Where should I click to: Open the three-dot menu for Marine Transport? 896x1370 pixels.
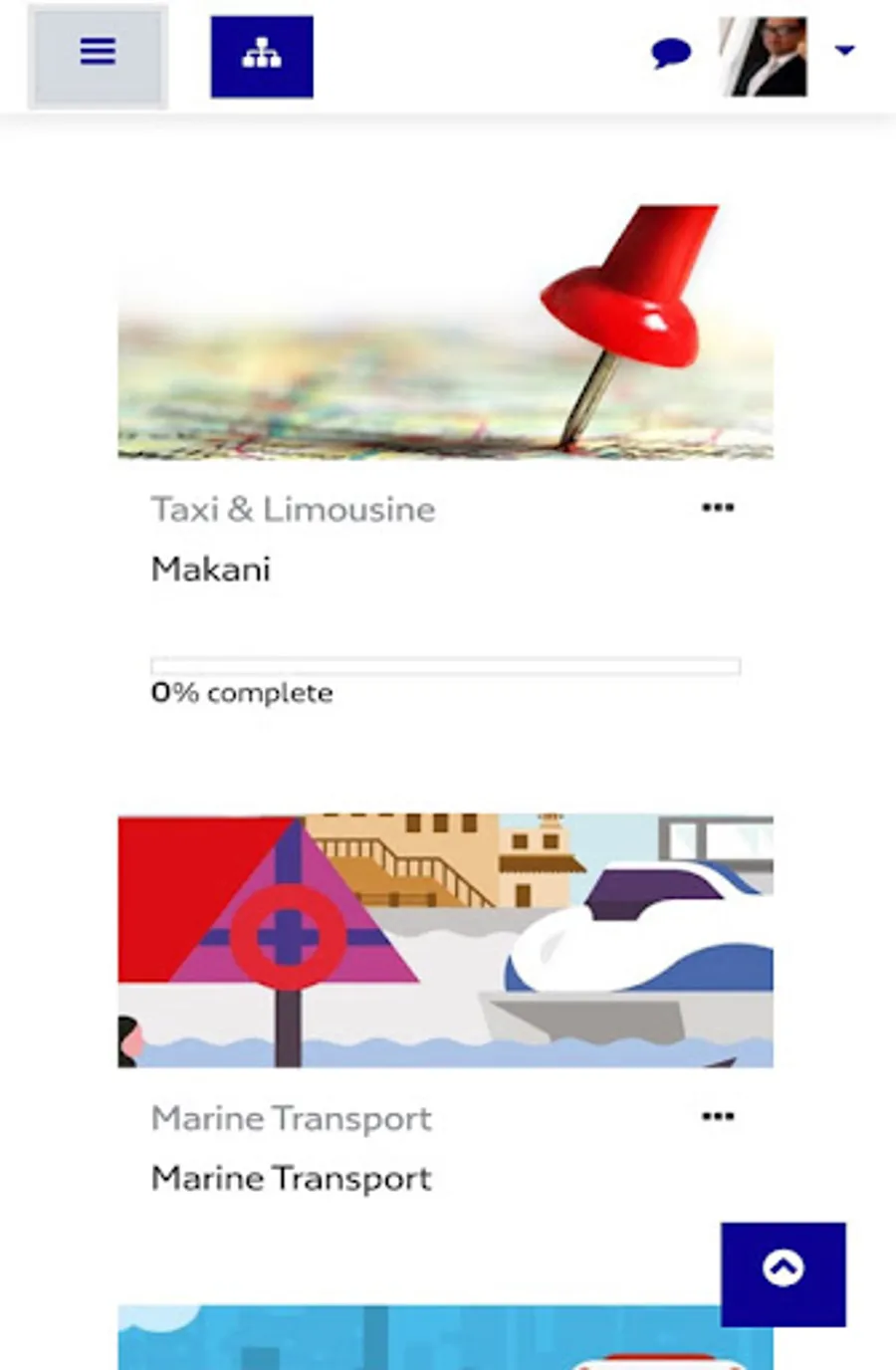718,1117
